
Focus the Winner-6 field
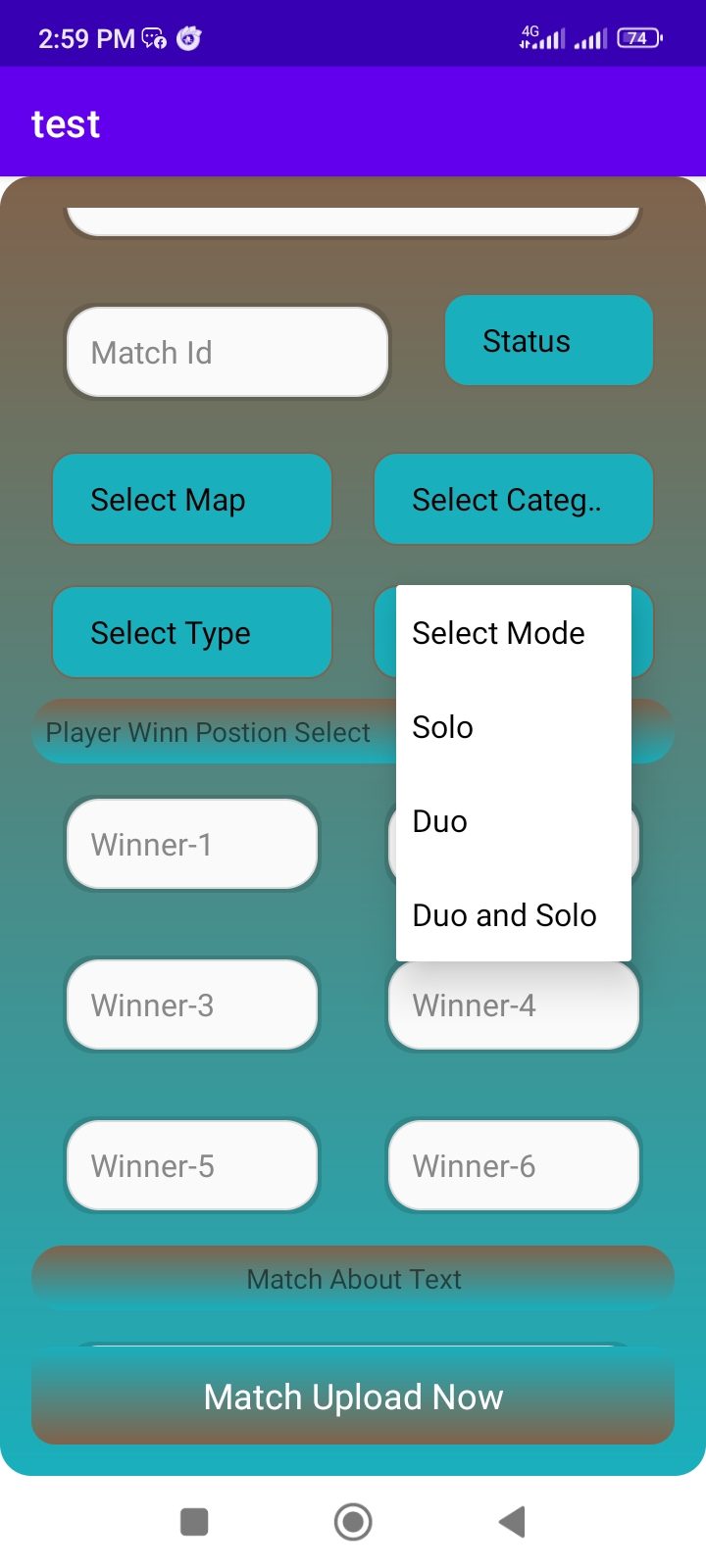pyautogui.click(x=514, y=1166)
